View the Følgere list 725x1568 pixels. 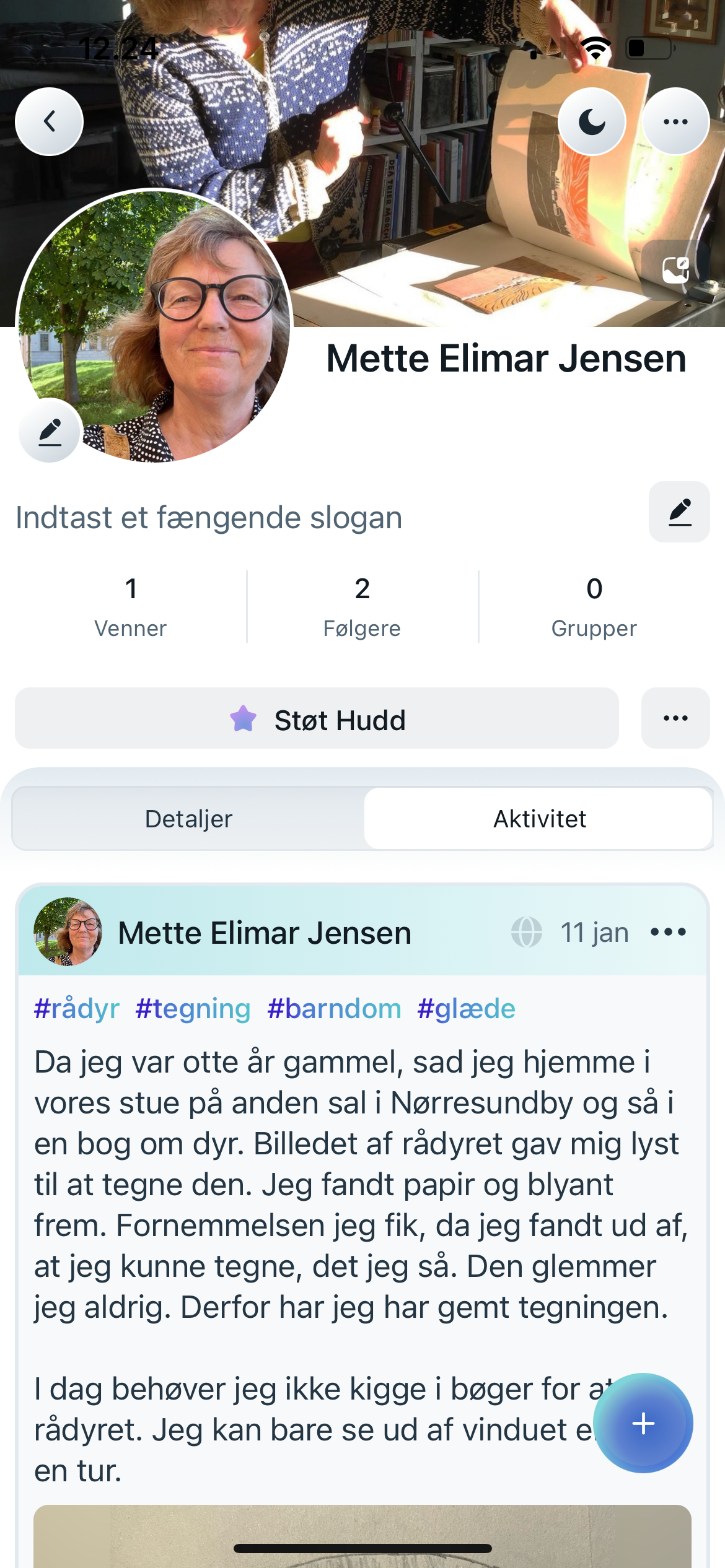point(362,606)
